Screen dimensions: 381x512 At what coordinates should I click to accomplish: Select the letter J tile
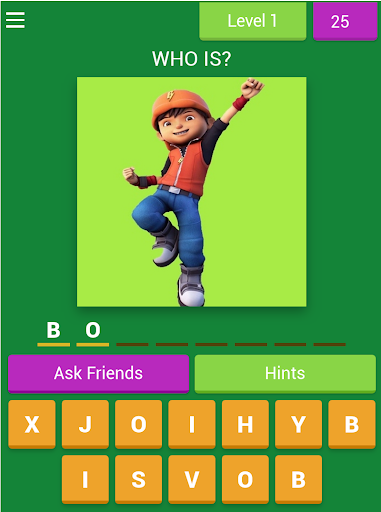85,424
